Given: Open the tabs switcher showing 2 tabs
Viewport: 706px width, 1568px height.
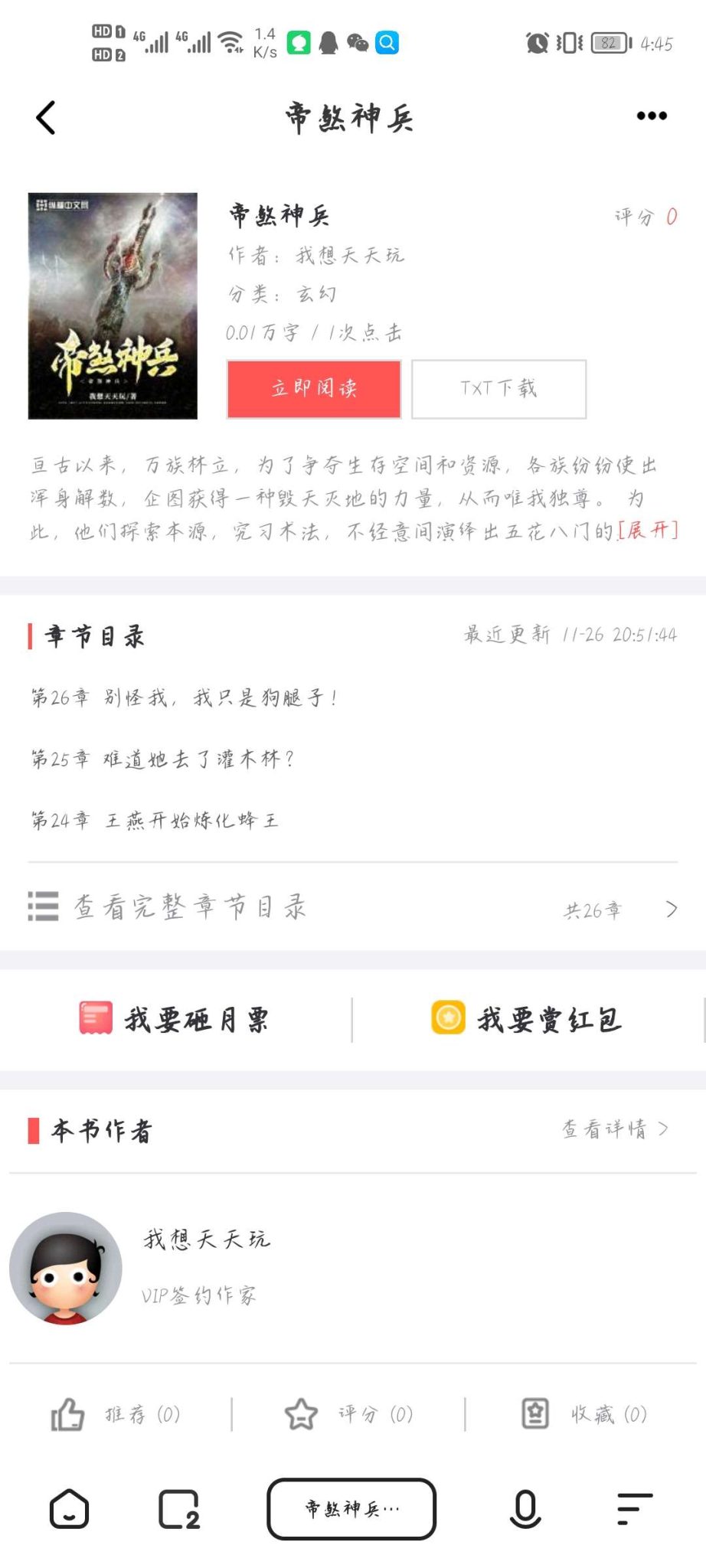Looking at the screenshot, I should 179,1509.
